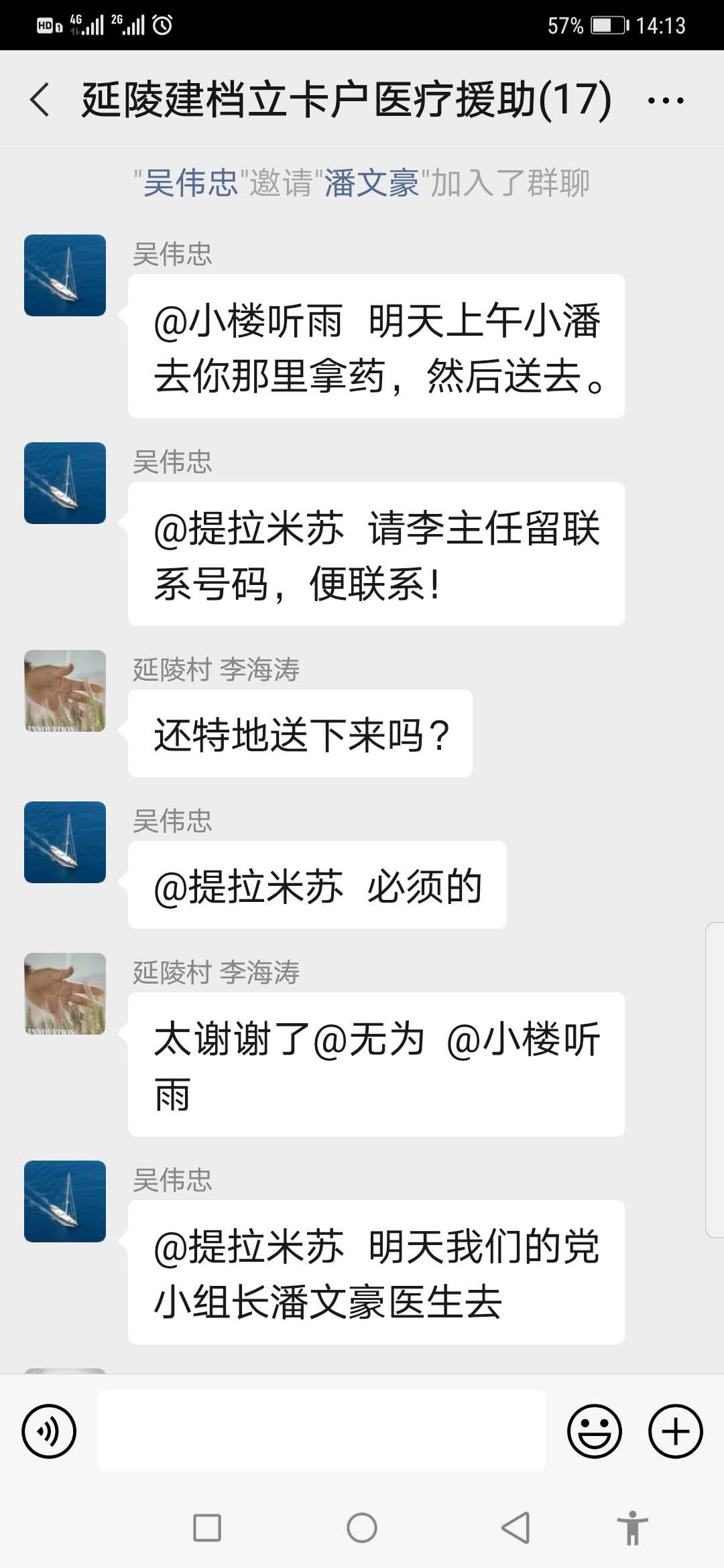Tap 吴伟忠's avatar beside 必须的 message
This screenshot has width=724, height=1568.
coord(65,842)
